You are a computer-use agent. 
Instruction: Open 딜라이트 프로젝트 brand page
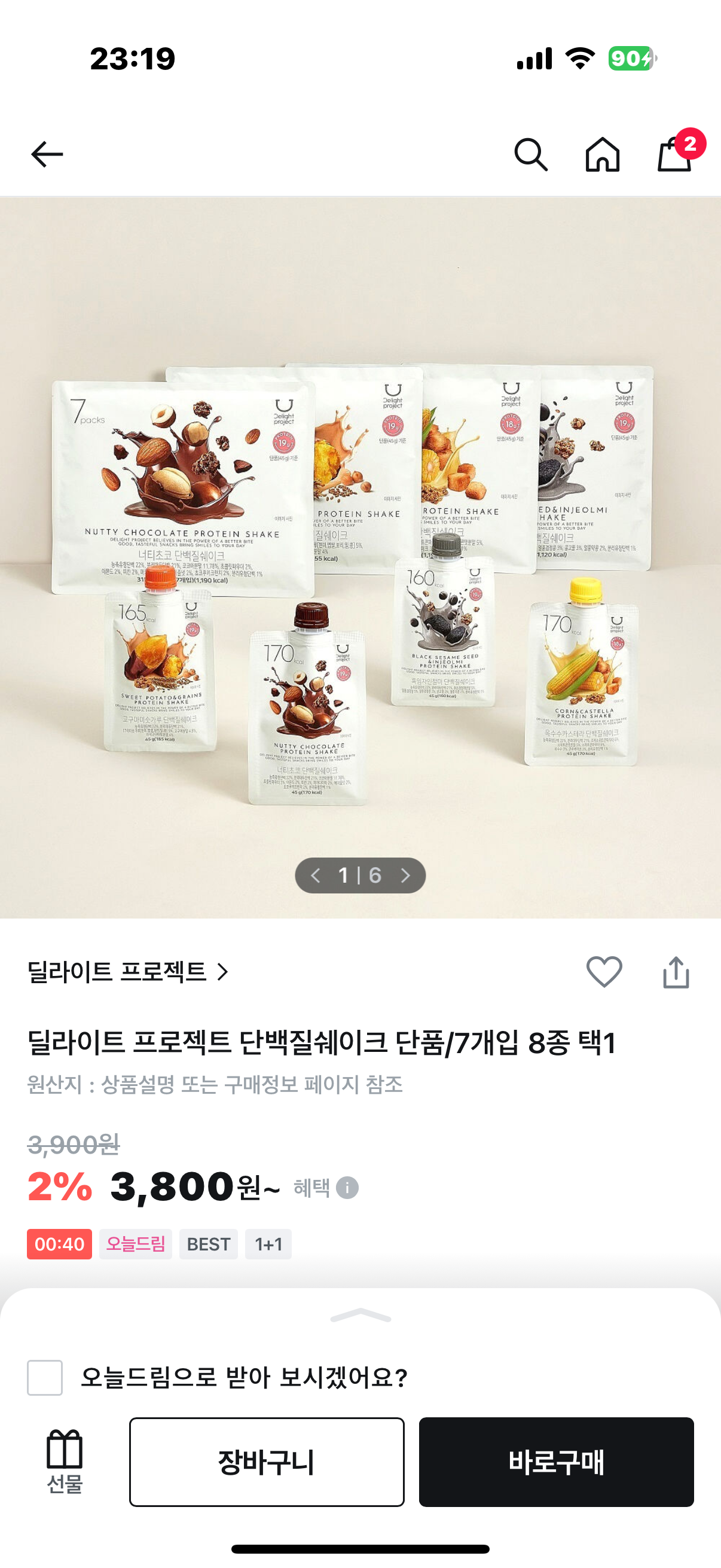(128, 972)
